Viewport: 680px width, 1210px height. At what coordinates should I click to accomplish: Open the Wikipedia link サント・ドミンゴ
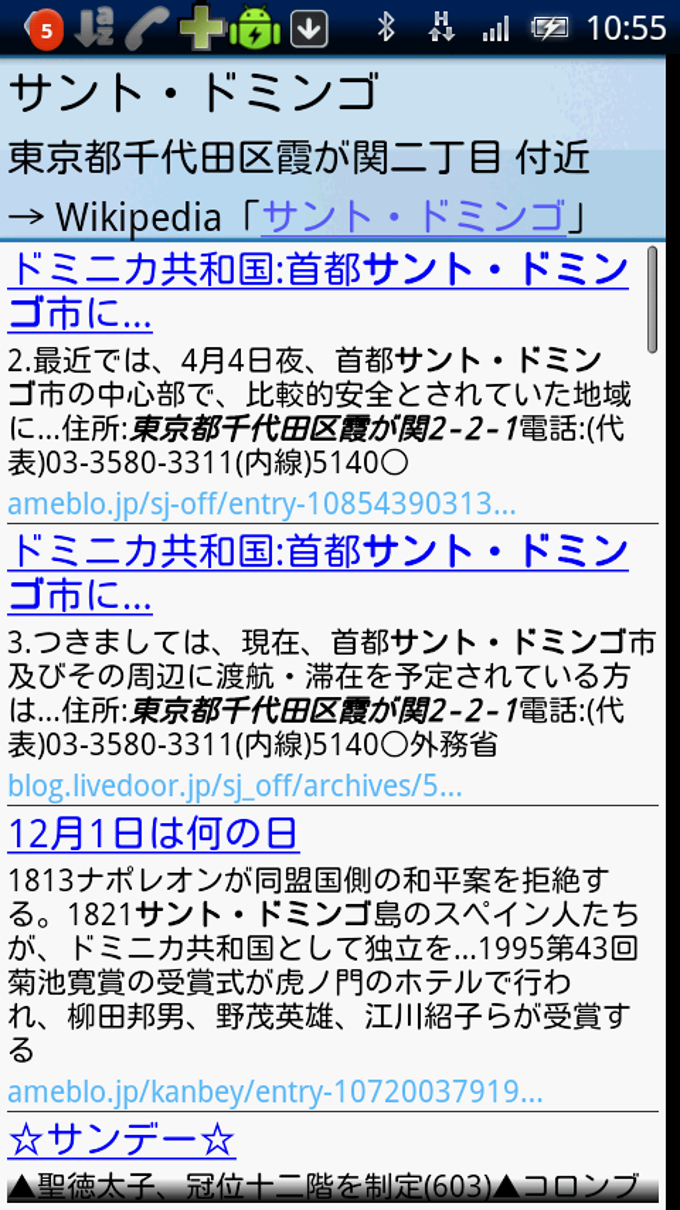click(x=412, y=216)
